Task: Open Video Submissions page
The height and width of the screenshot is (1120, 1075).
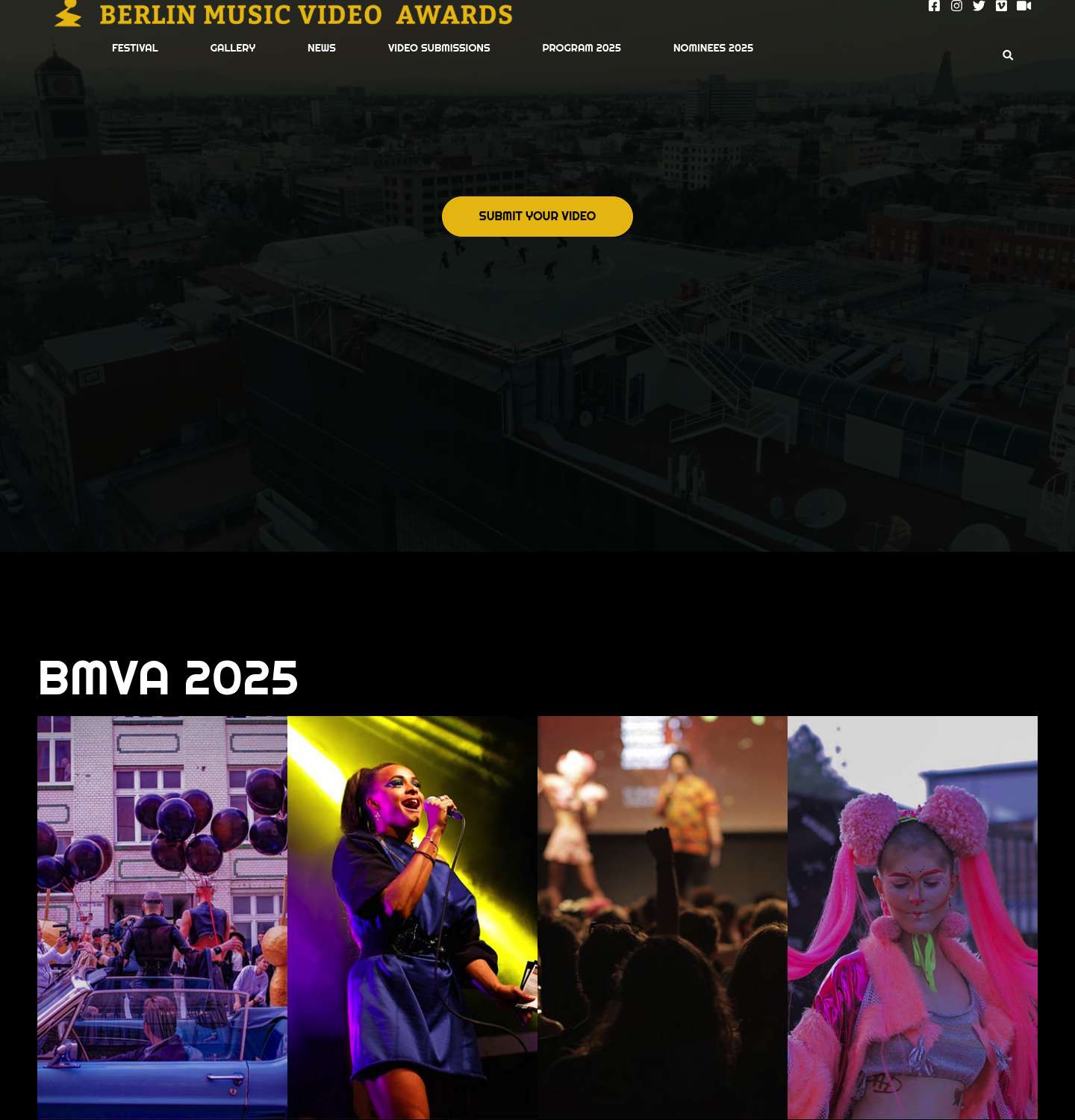Action: click(x=439, y=48)
